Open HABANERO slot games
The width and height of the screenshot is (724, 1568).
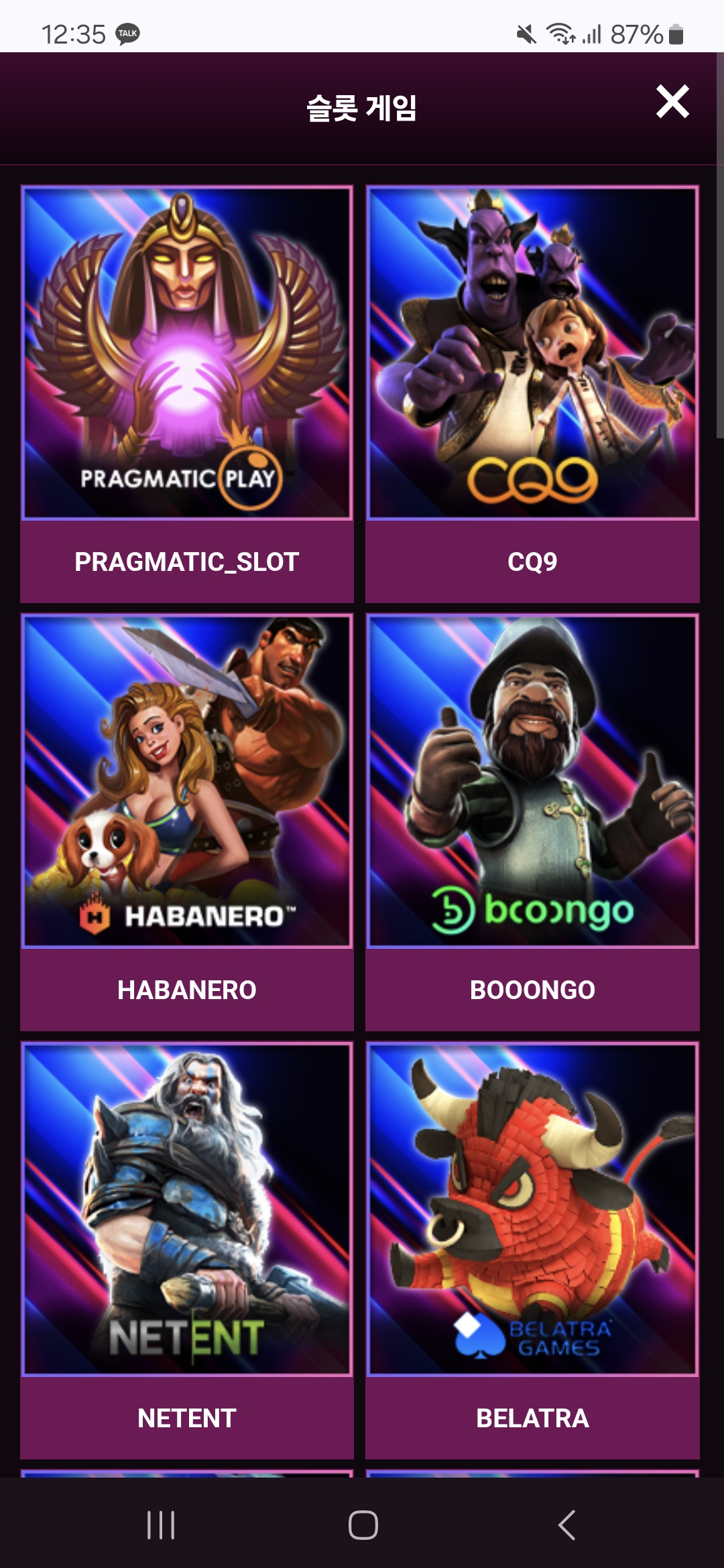(x=187, y=822)
